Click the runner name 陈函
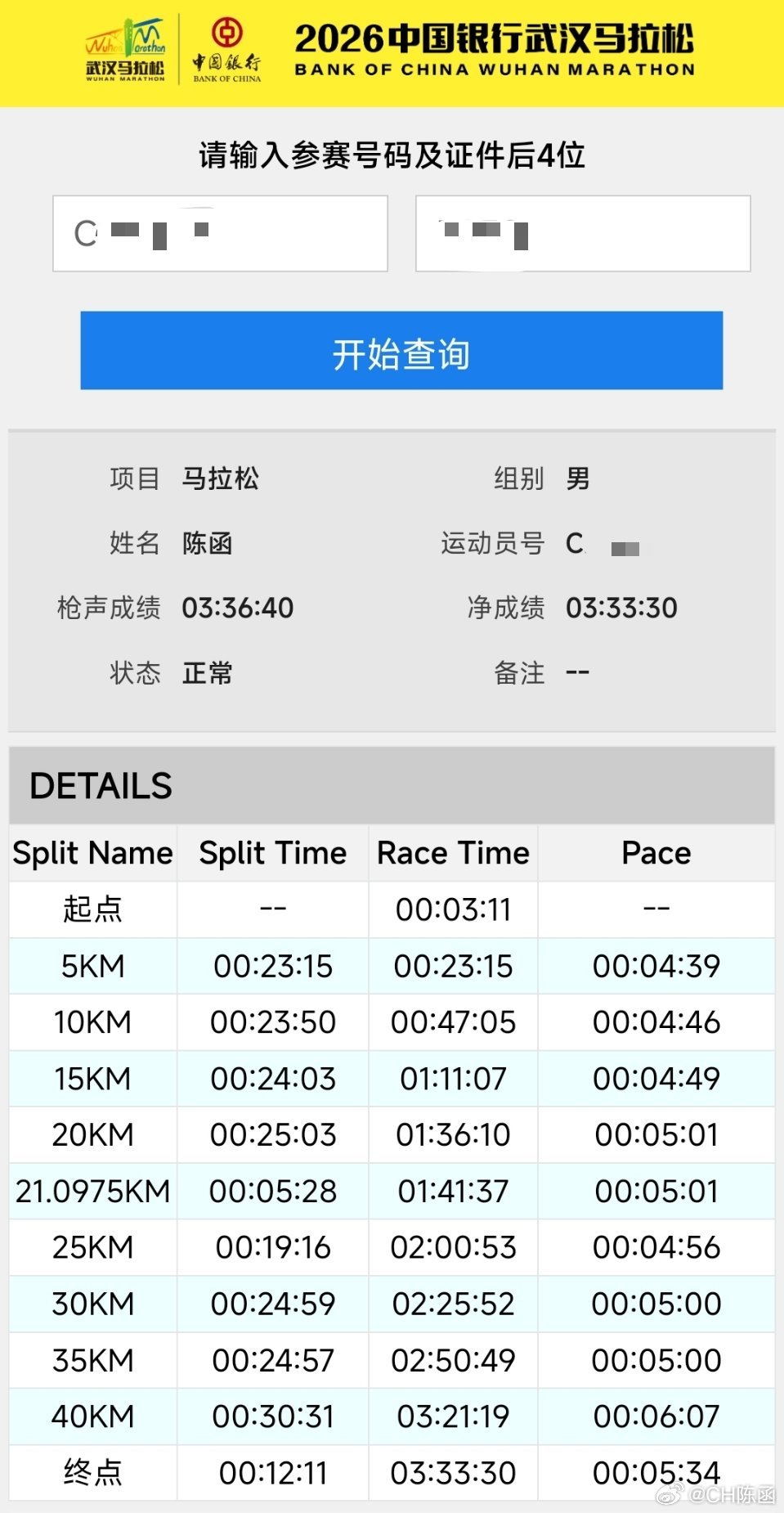 [208, 544]
